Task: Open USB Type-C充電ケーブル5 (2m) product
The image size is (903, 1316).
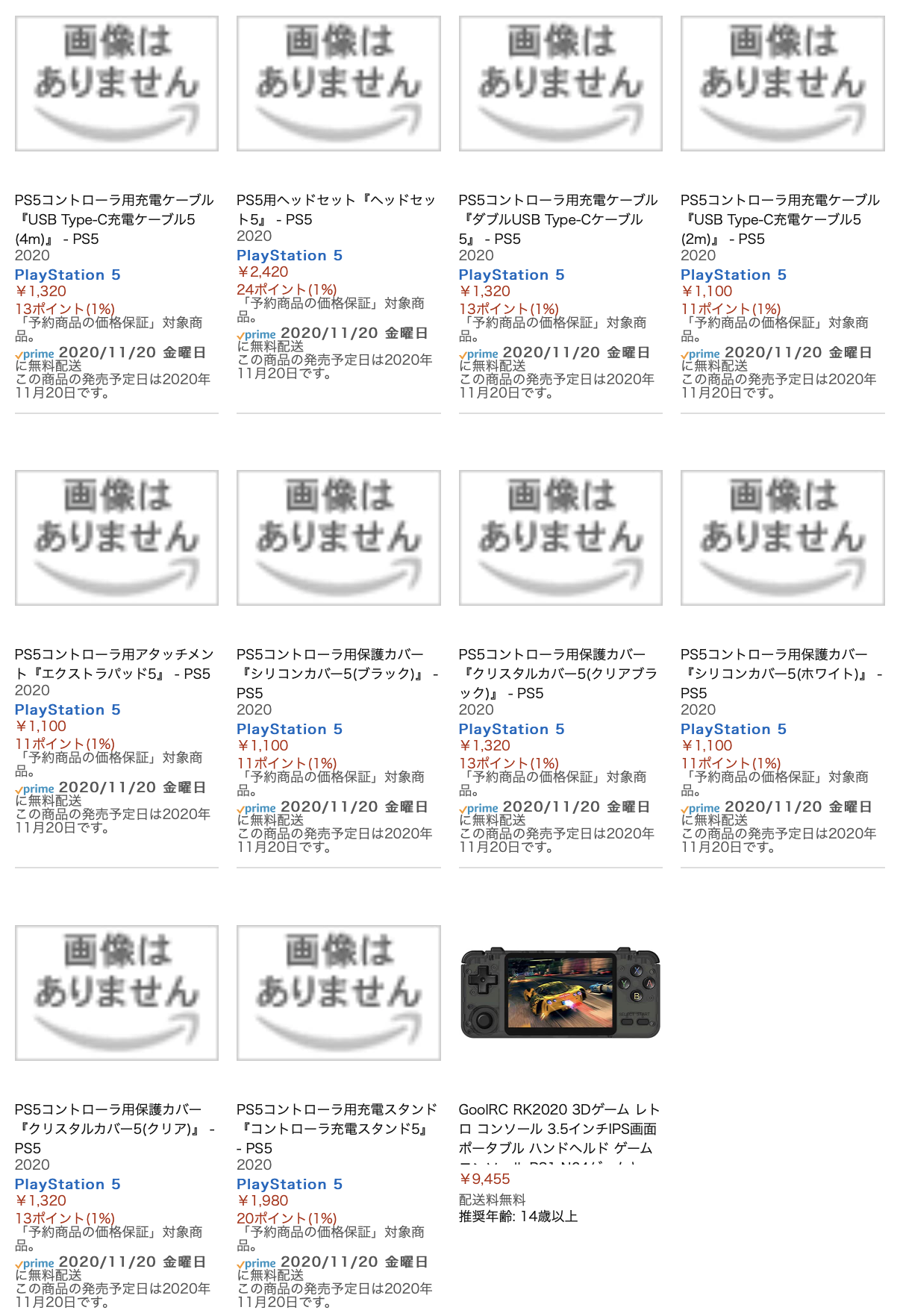Action: pos(780,219)
